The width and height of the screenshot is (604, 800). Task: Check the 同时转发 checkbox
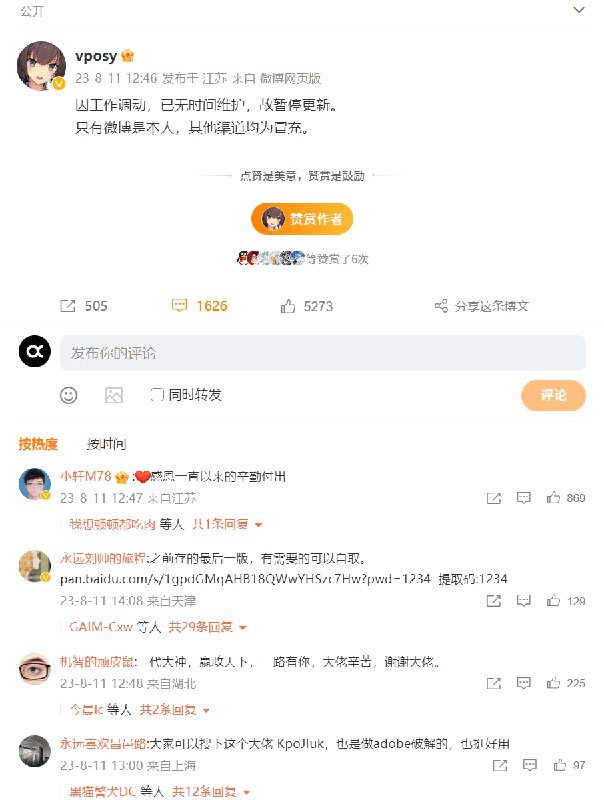click(156, 395)
